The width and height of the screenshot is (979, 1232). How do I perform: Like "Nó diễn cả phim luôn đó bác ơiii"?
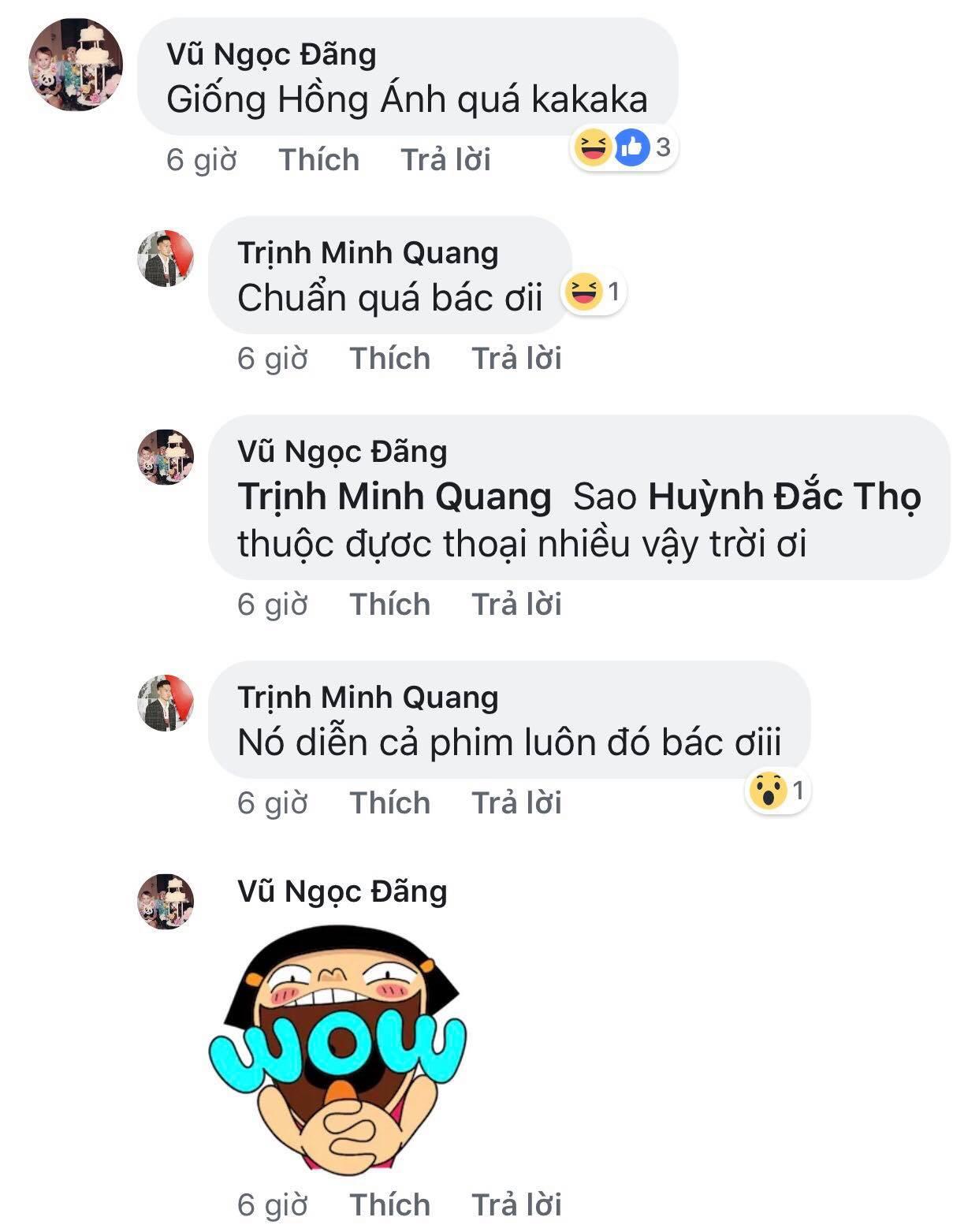(389, 803)
